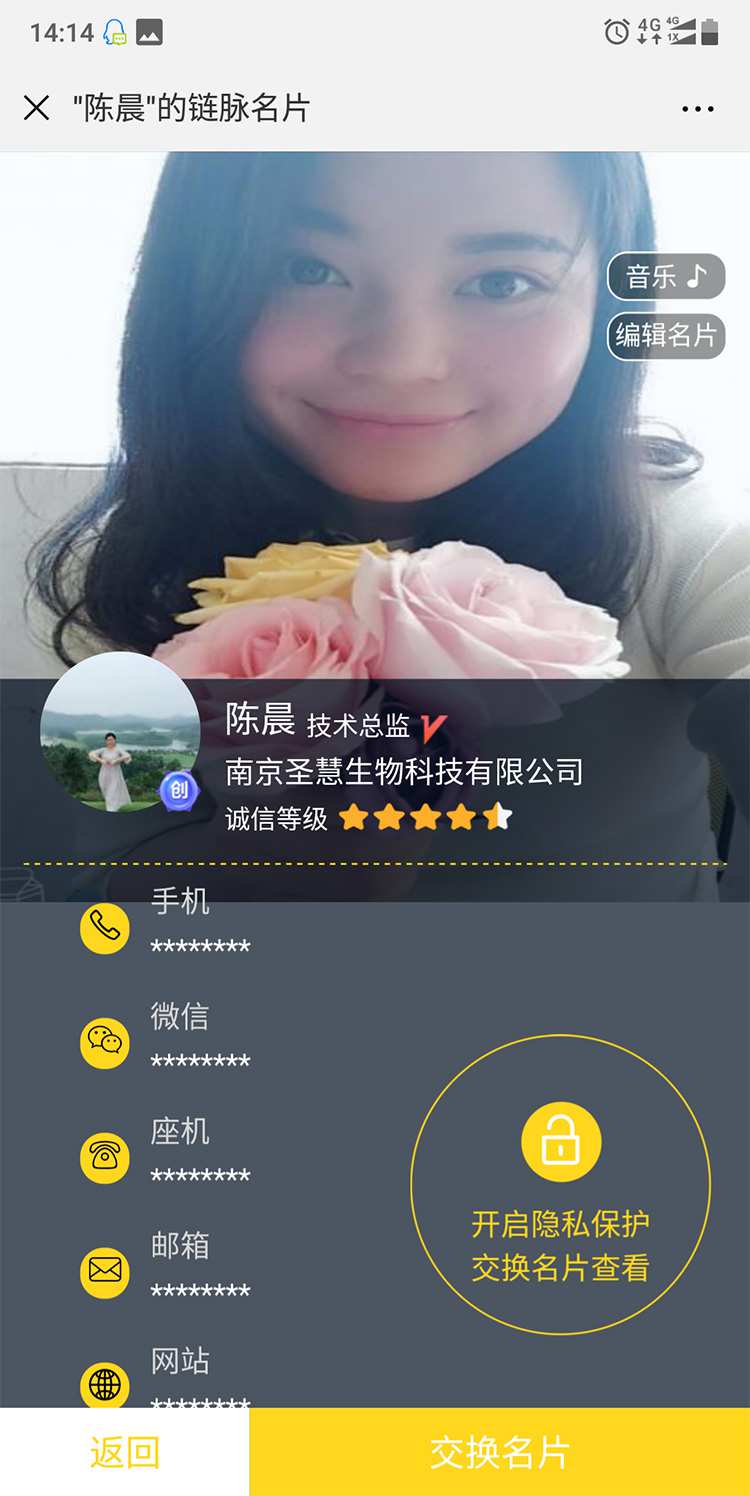750x1496 pixels.
Task: Tap the landline icon beside 座机
Action: pyautogui.click(x=105, y=1157)
